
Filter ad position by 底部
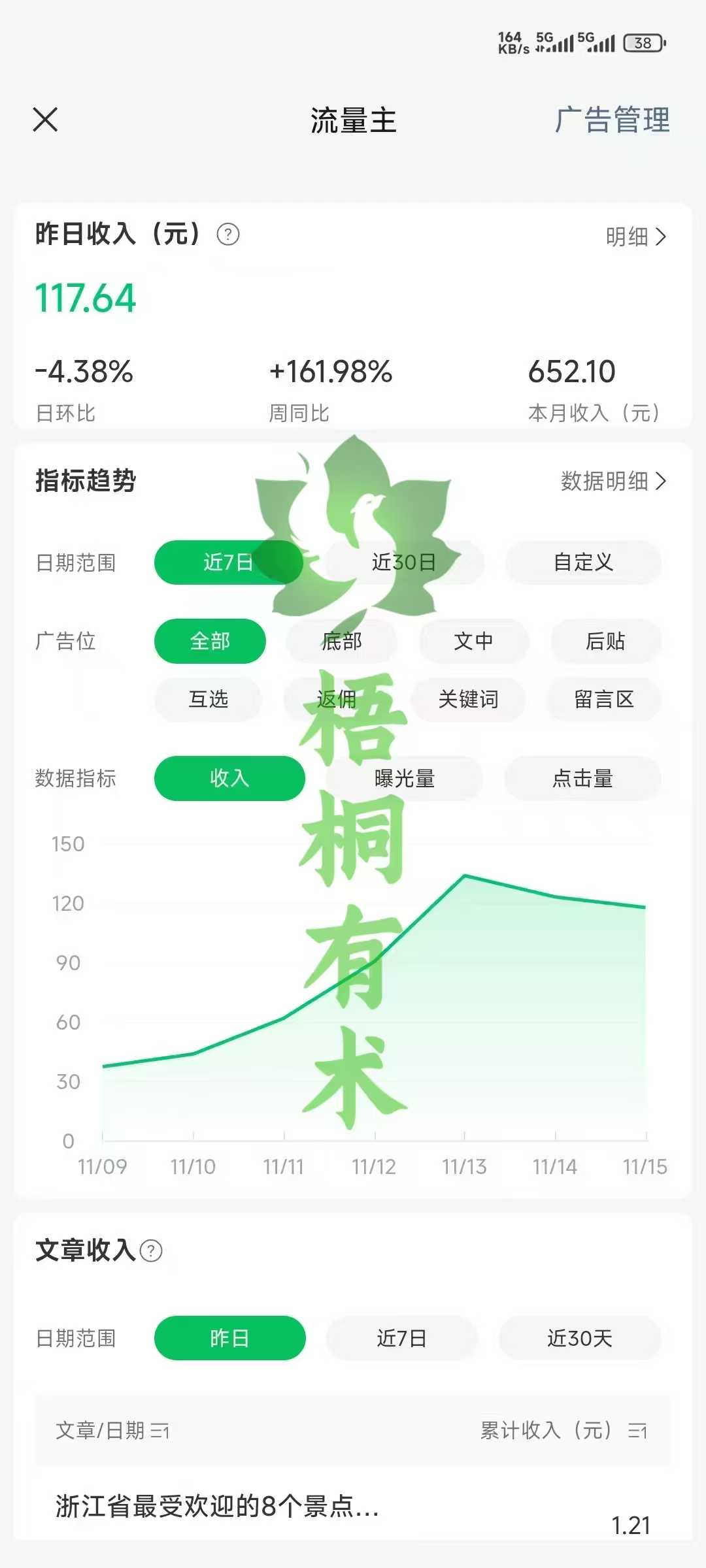tap(341, 641)
